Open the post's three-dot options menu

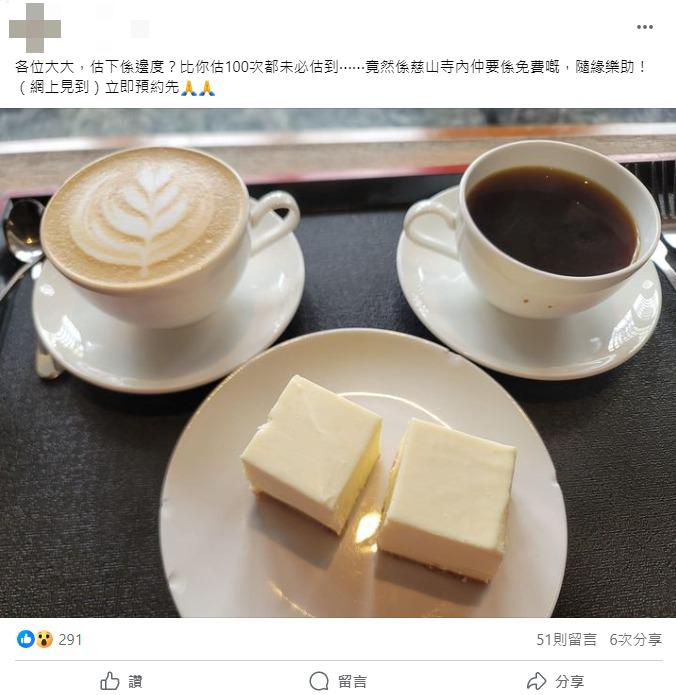pyautogui.click(x=645, y=27)
